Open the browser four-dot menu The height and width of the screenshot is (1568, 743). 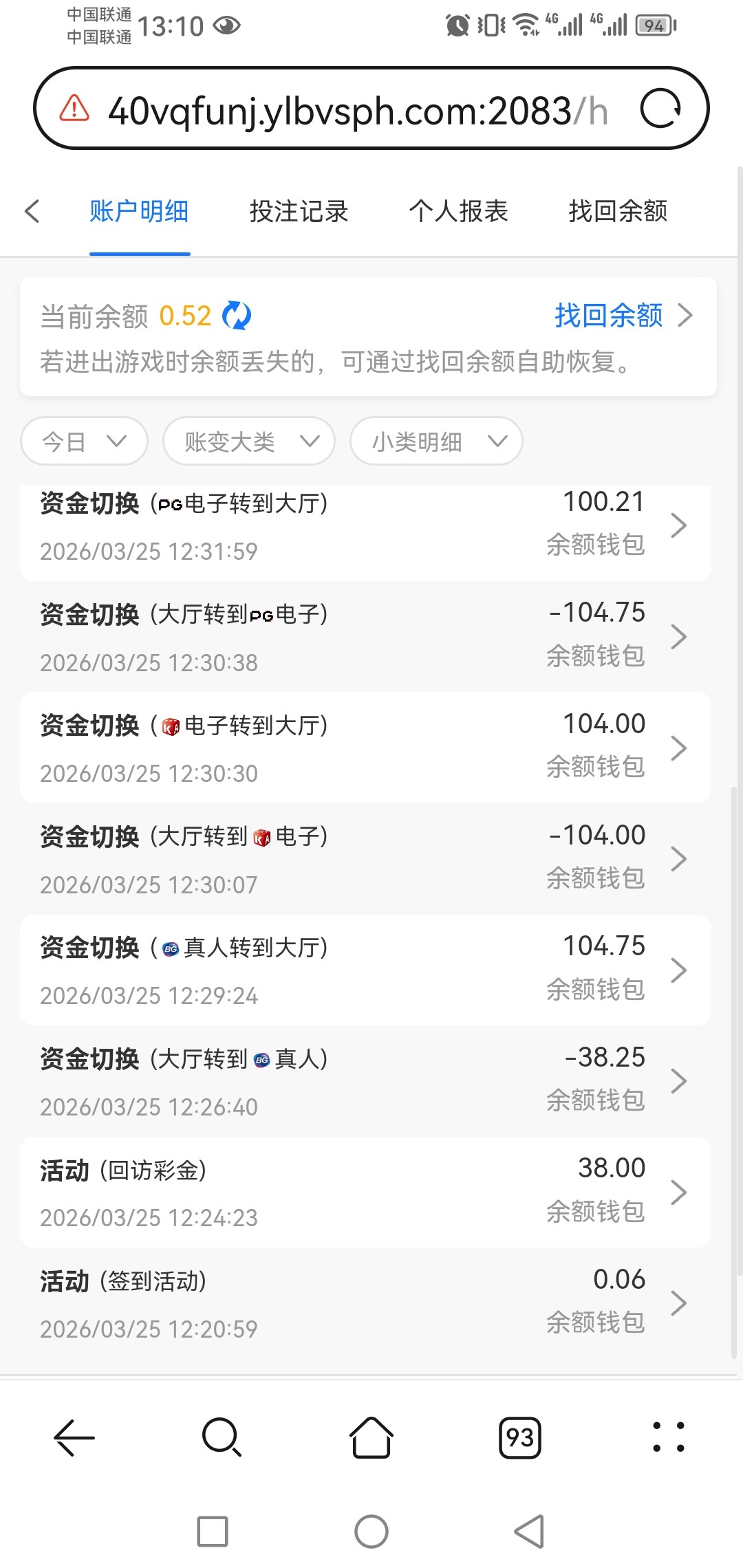point(668,1437)
